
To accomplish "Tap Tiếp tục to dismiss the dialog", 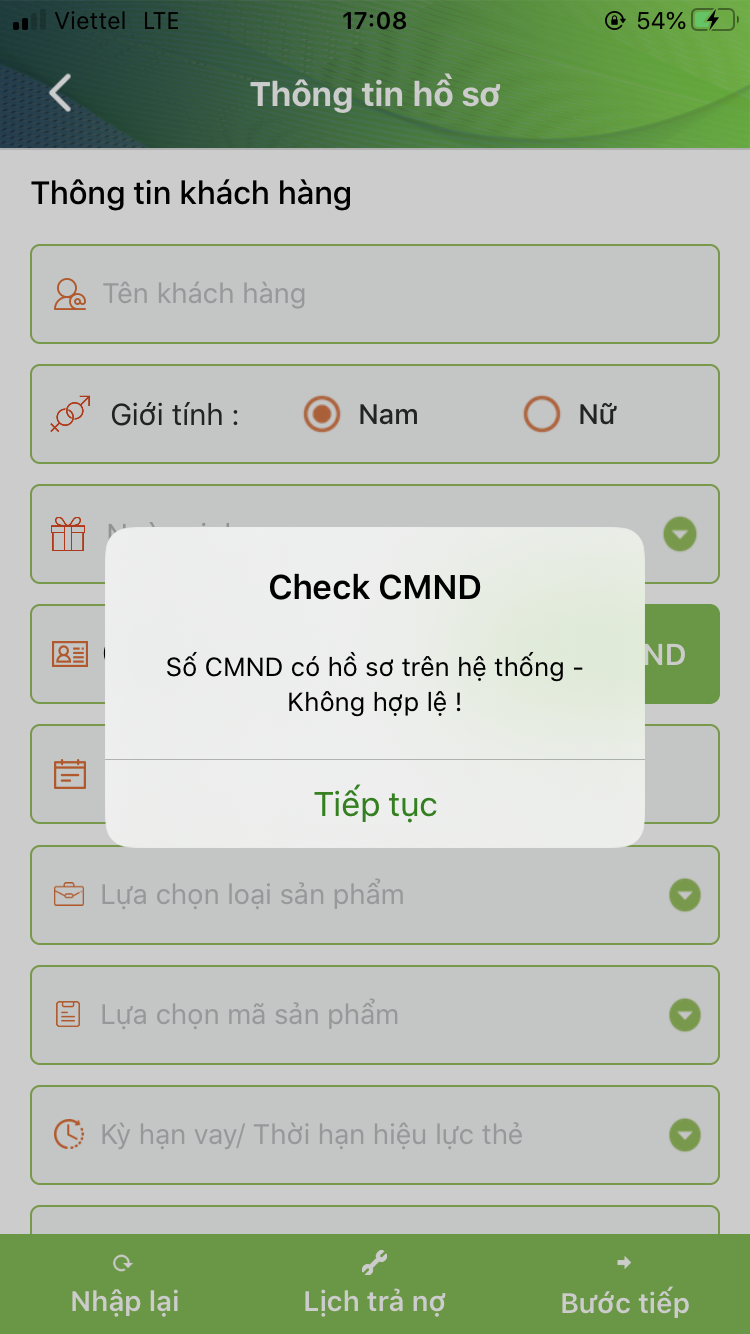I will pos(375,804).
